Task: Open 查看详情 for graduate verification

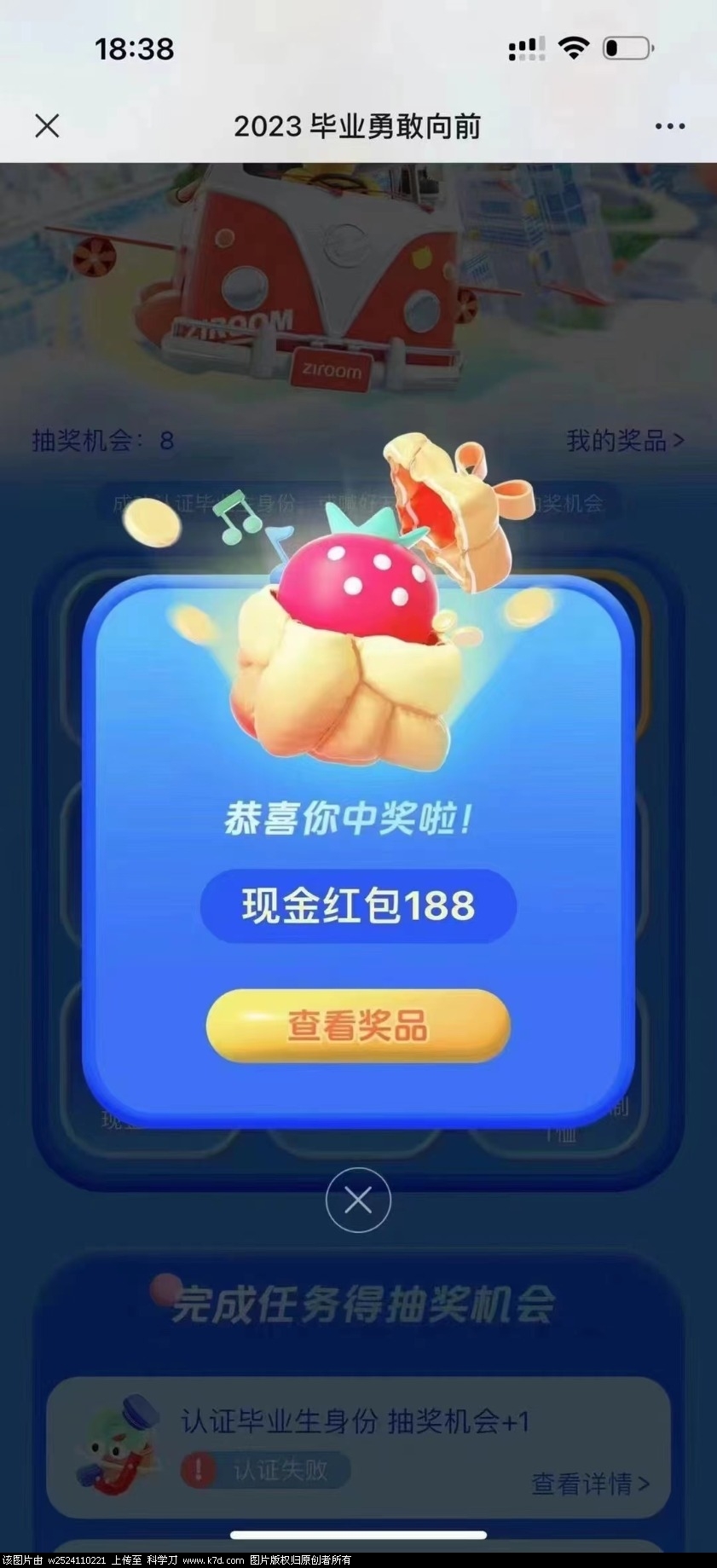Action: tap(590, 1484)
